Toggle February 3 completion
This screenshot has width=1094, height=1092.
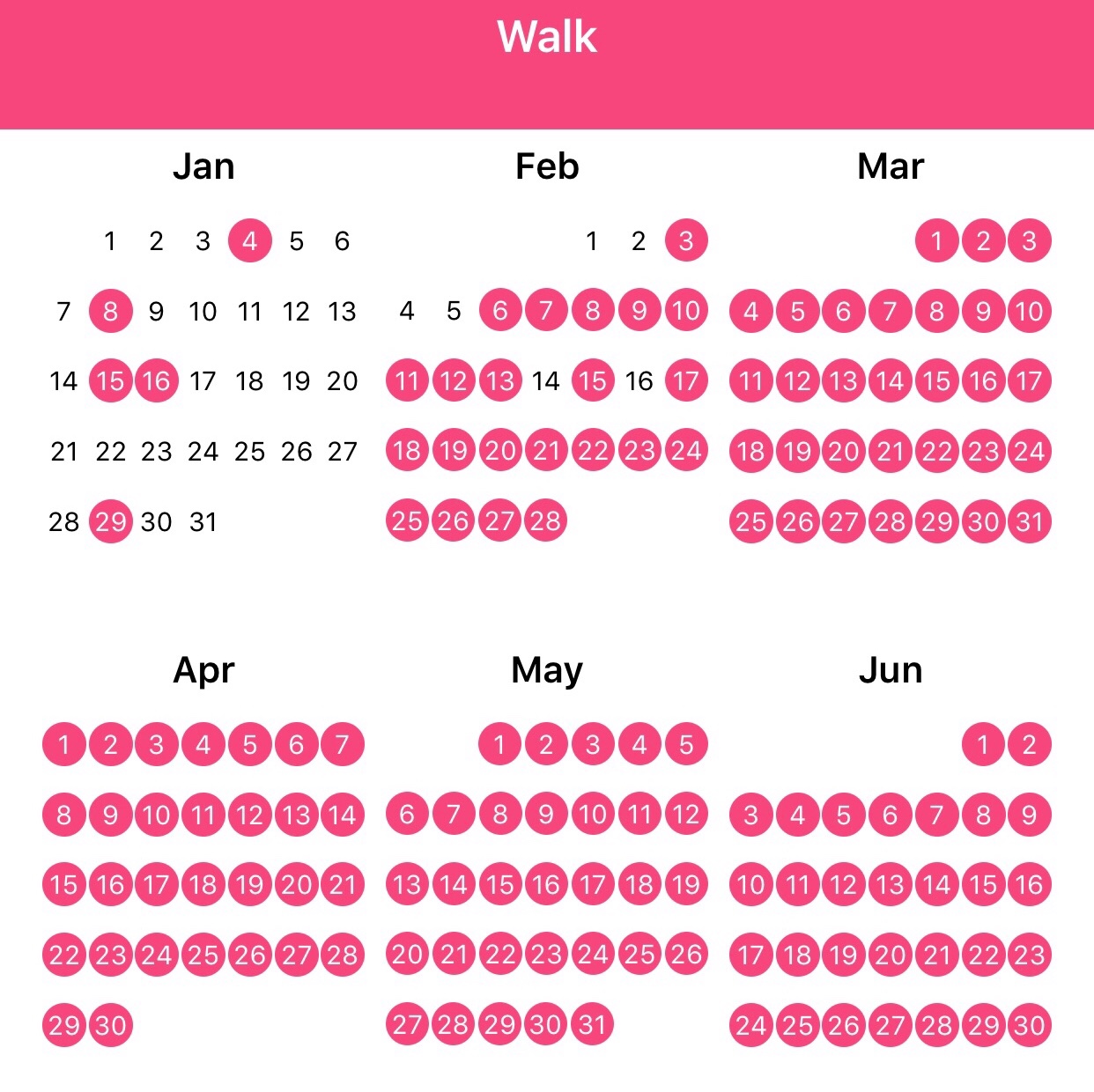point(686,240)
